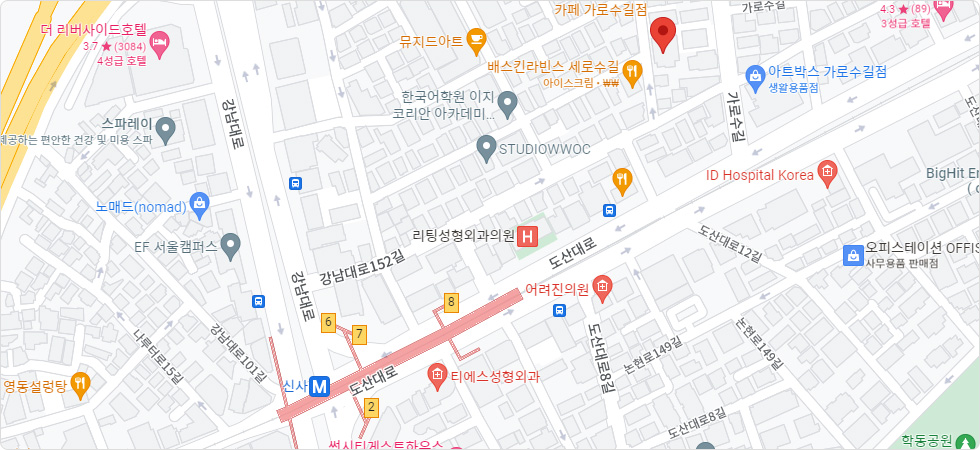
Task: Select the STUDIOWWOC place marker
Action: point(486,150)
